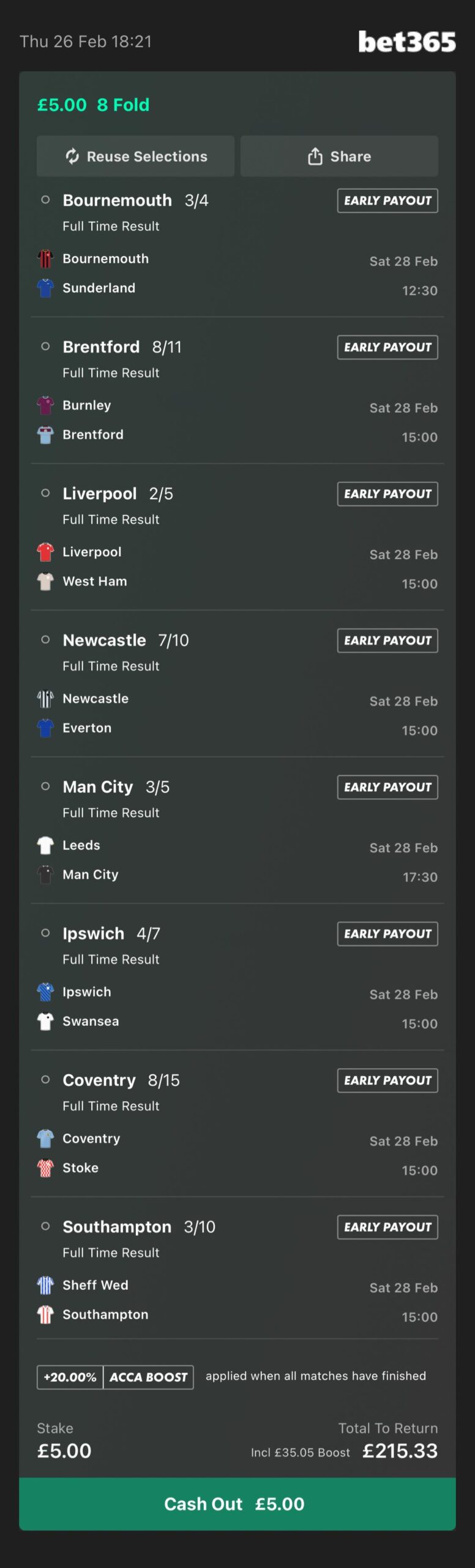The height and width of the screenshot is (1568, 475).
Task: View the ACCA Boost details badge
Action: [x=115, y=1377]
